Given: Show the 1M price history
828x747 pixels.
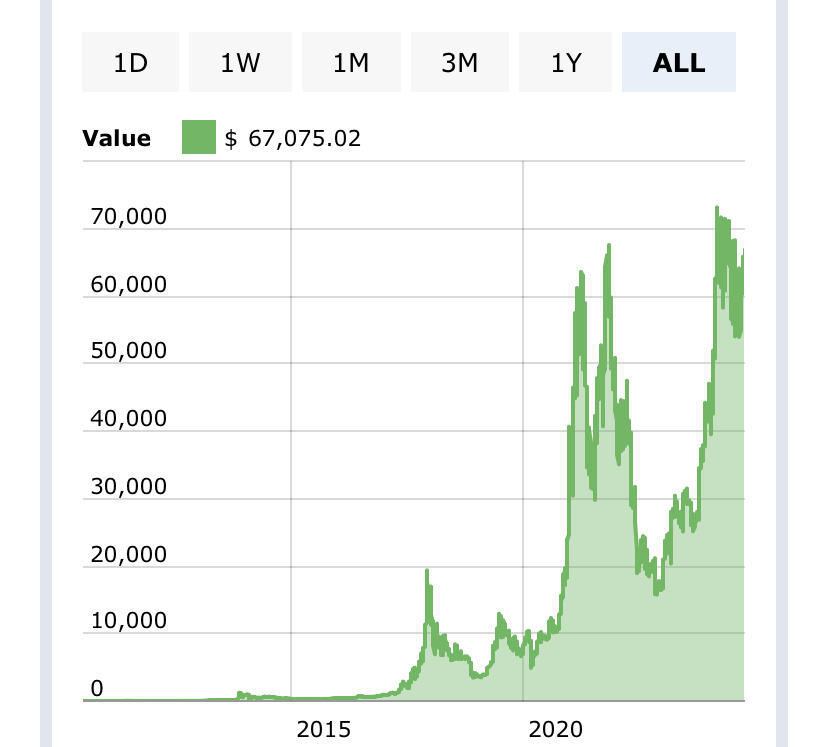Looking at the screenshot, I should coord(351,63).
